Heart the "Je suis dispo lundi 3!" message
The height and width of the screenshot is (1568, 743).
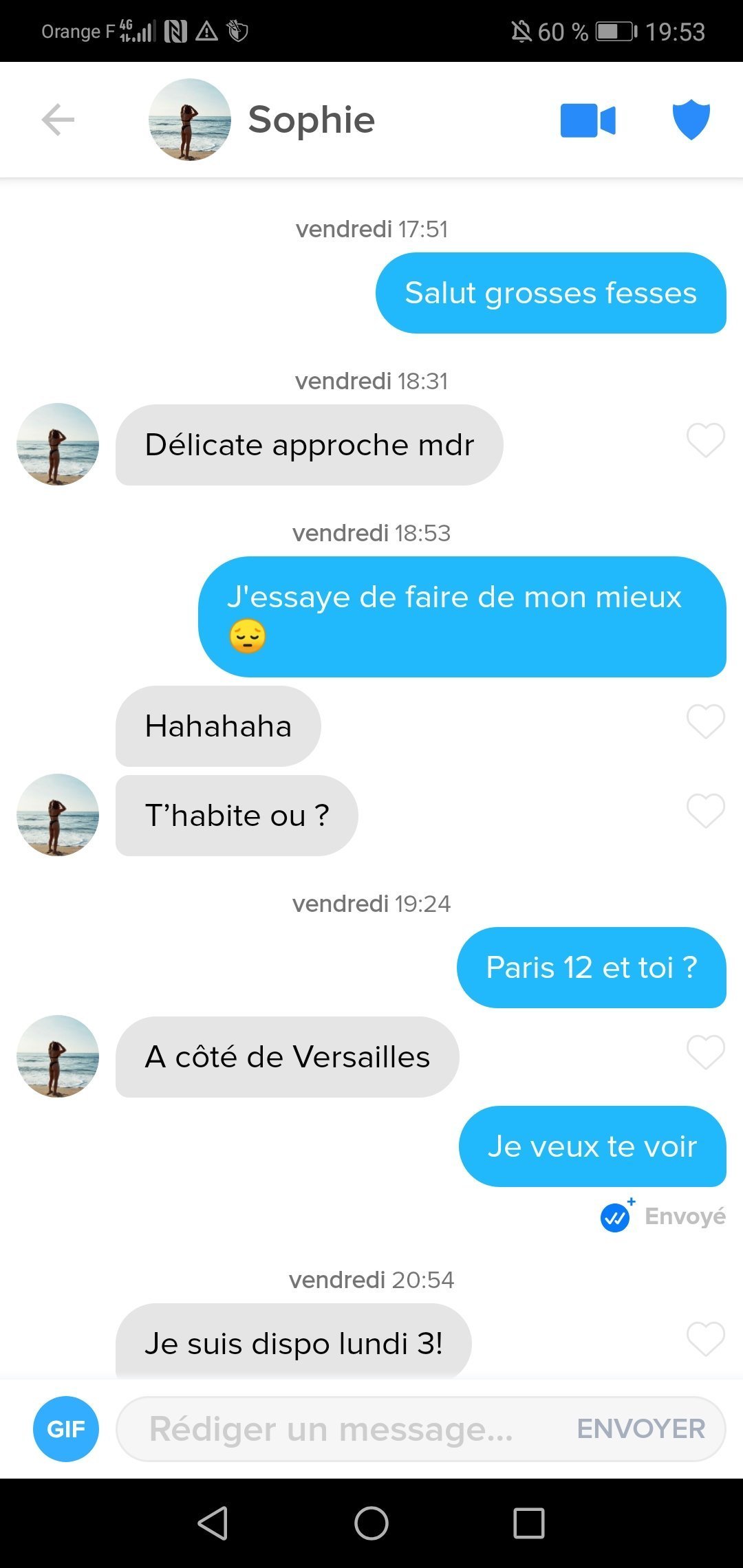706,1339
